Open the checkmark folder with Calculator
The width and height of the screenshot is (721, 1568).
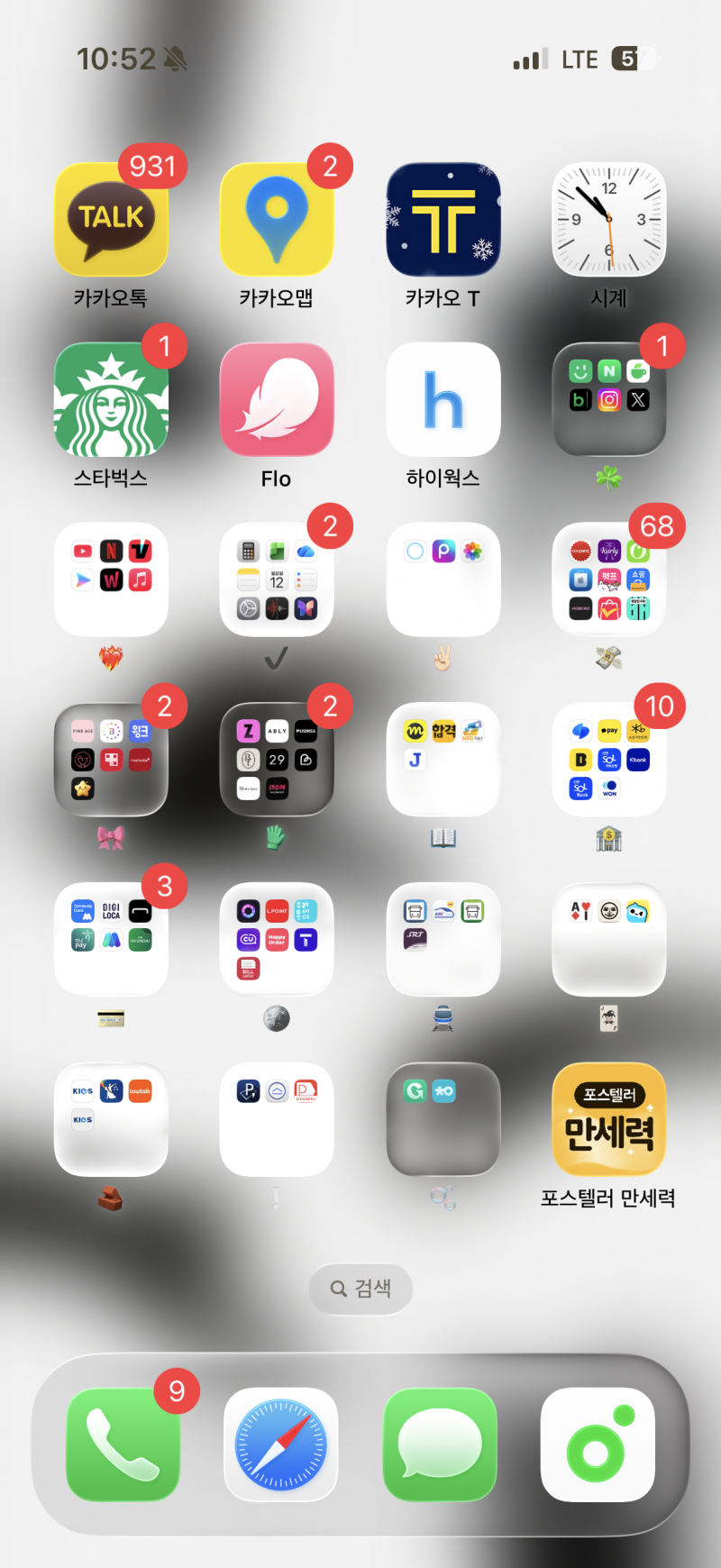pyautogui.click(x=277, y=579)
